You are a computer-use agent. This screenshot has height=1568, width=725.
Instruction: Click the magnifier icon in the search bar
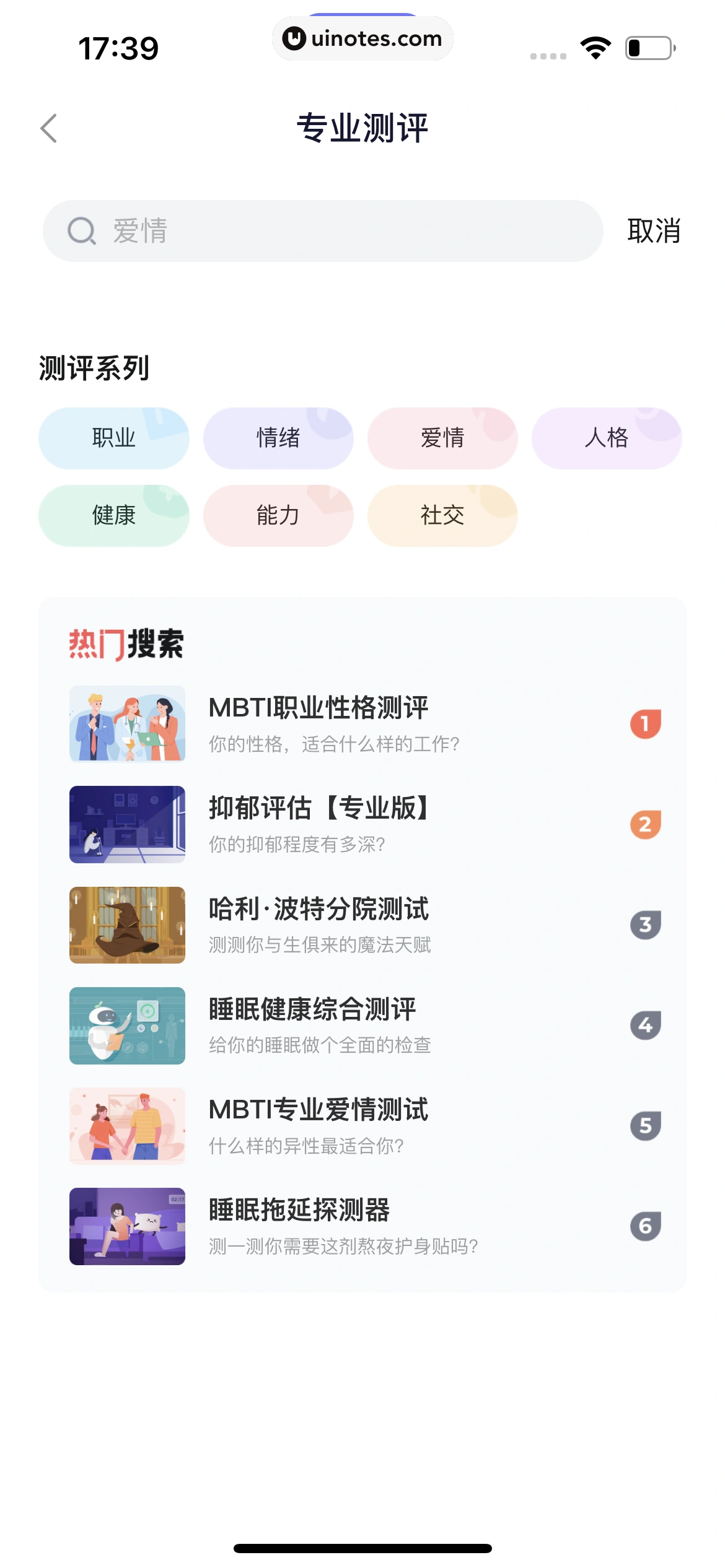81,232
